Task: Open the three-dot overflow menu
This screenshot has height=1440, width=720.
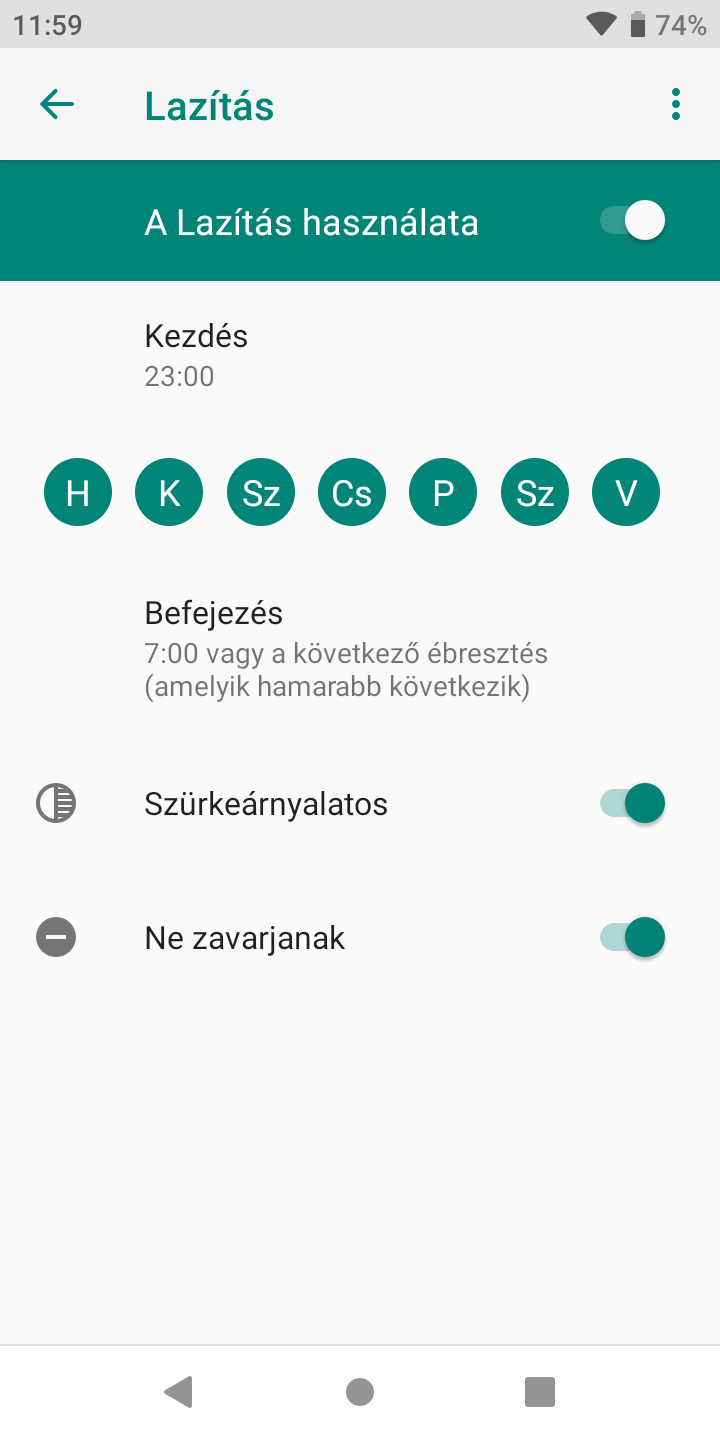Action: (x=676, y=104)
